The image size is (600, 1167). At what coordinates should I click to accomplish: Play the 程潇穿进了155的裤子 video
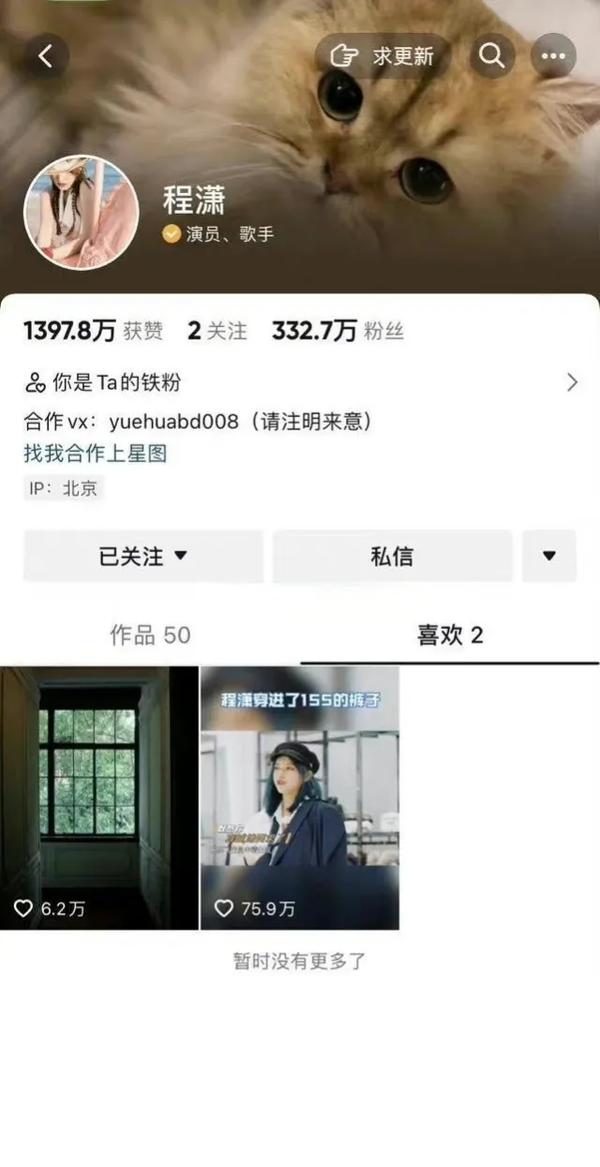click(x=300, y=797)
